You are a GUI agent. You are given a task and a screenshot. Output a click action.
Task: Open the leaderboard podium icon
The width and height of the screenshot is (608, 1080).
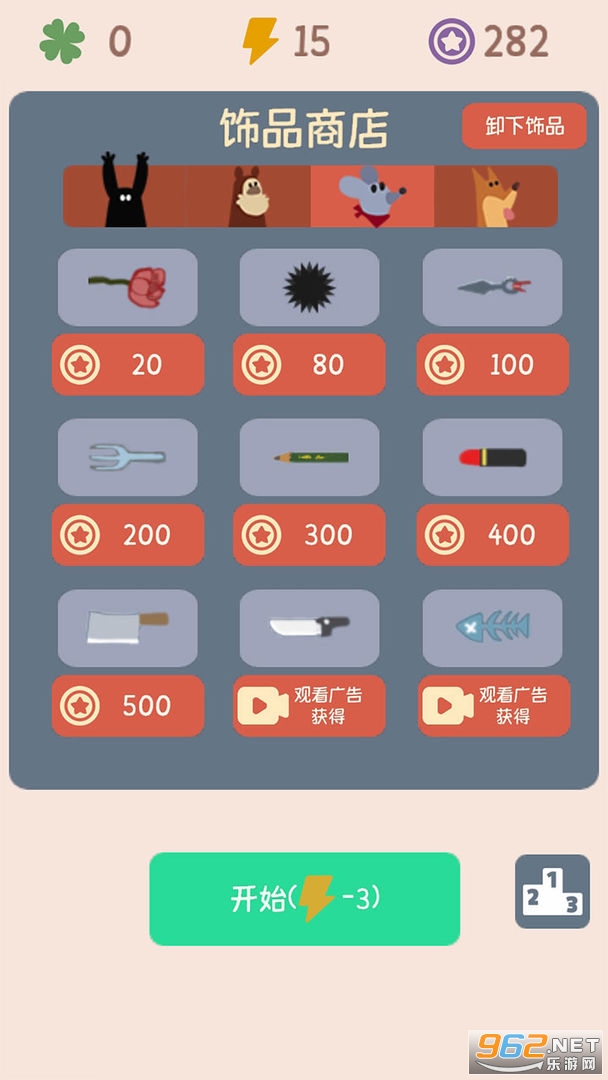552,891
